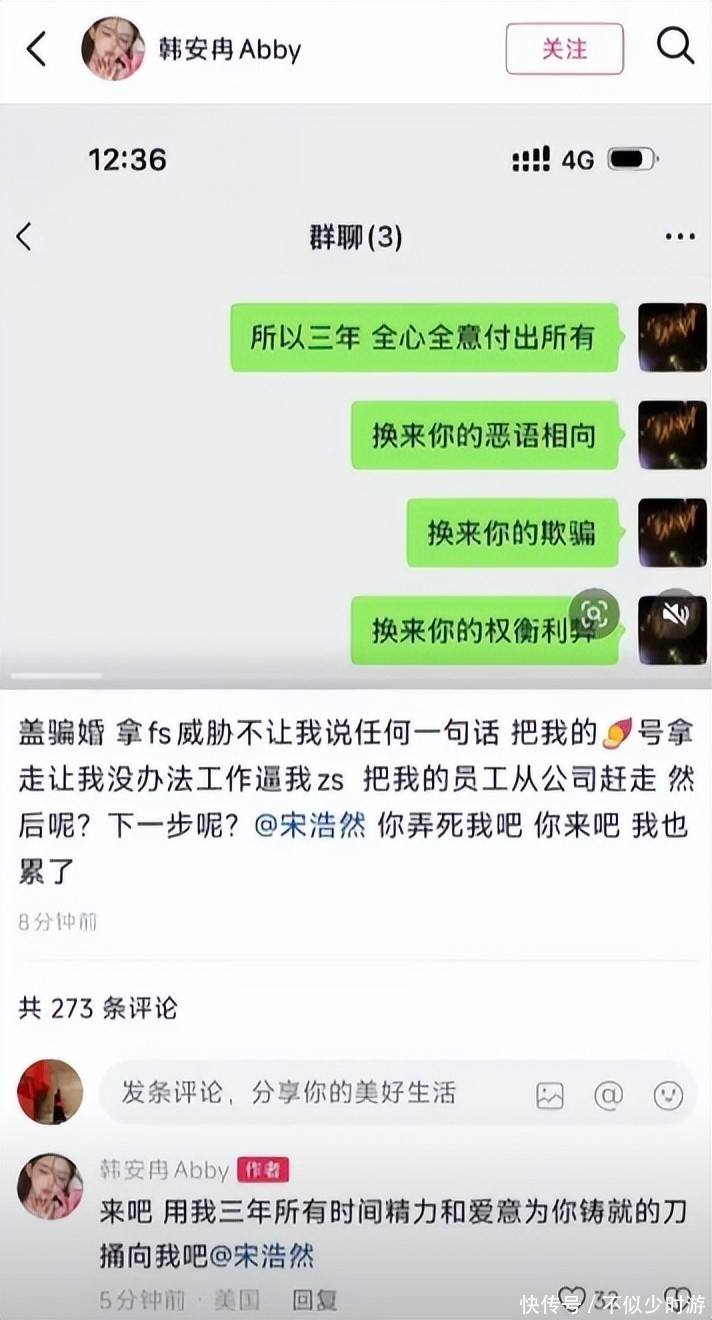Follow 韩安冉 Abby with 关注 button

click(x=564, y=48)
